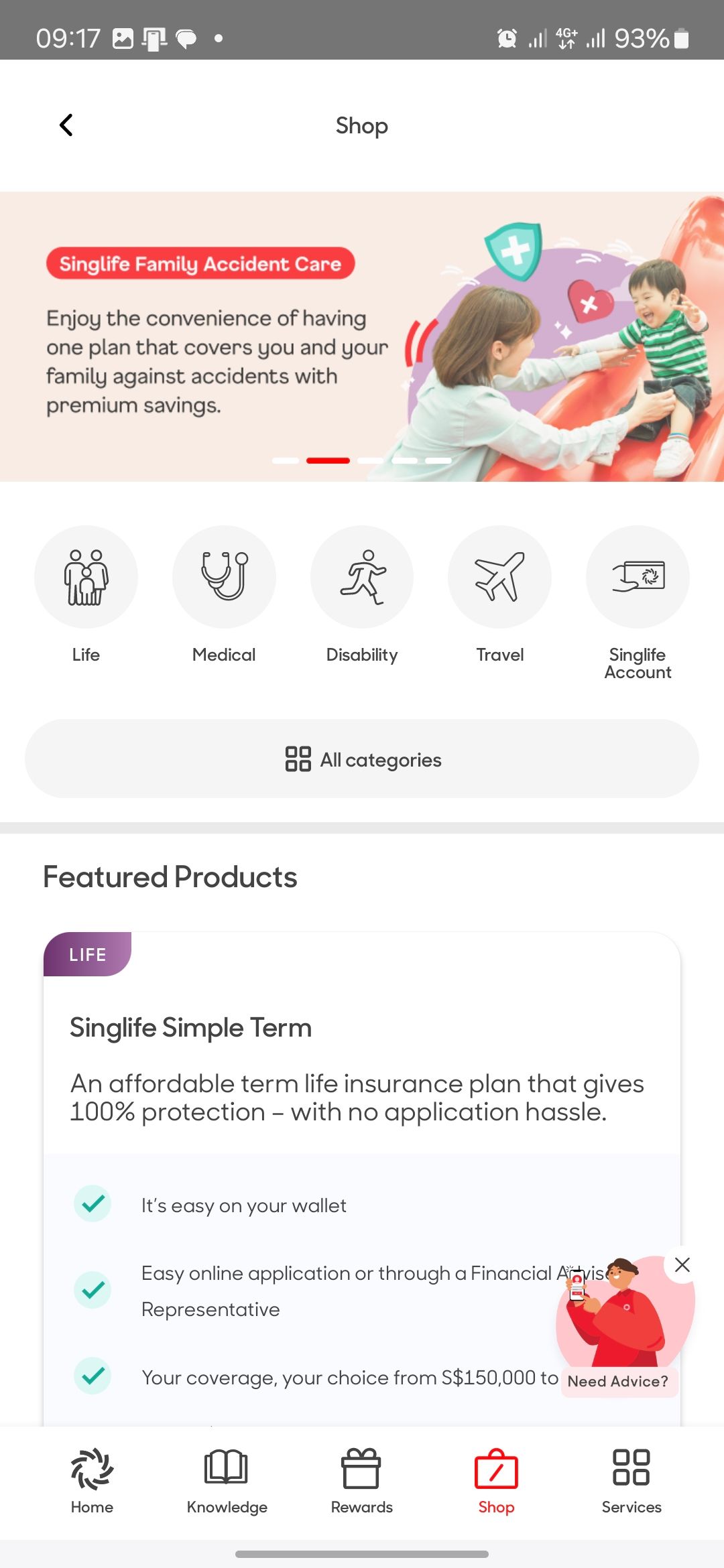
Task: Browse the Medical category
Action: (x=224, y=577)
